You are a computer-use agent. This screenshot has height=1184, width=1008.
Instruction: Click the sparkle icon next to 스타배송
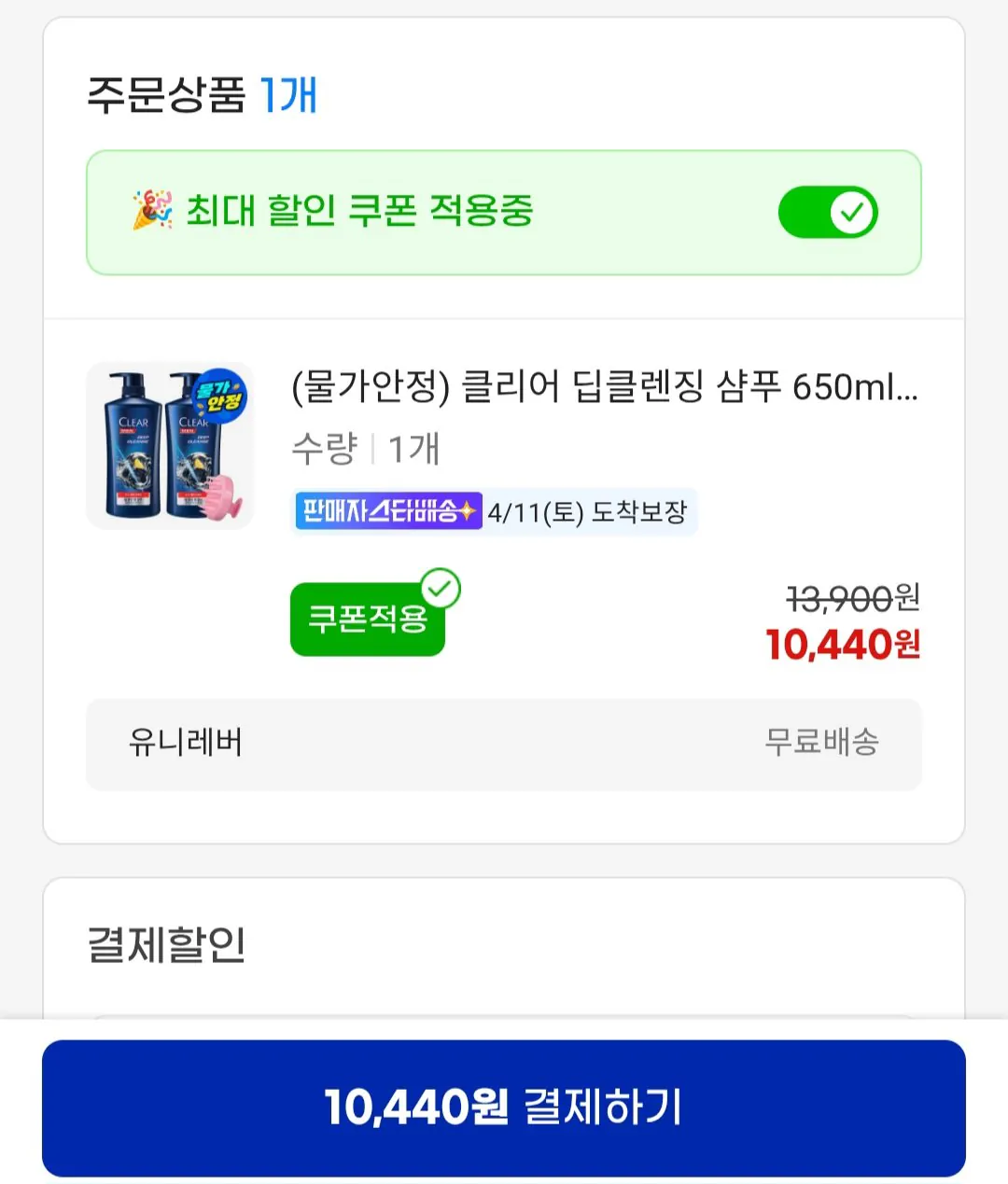click(469, 511)
